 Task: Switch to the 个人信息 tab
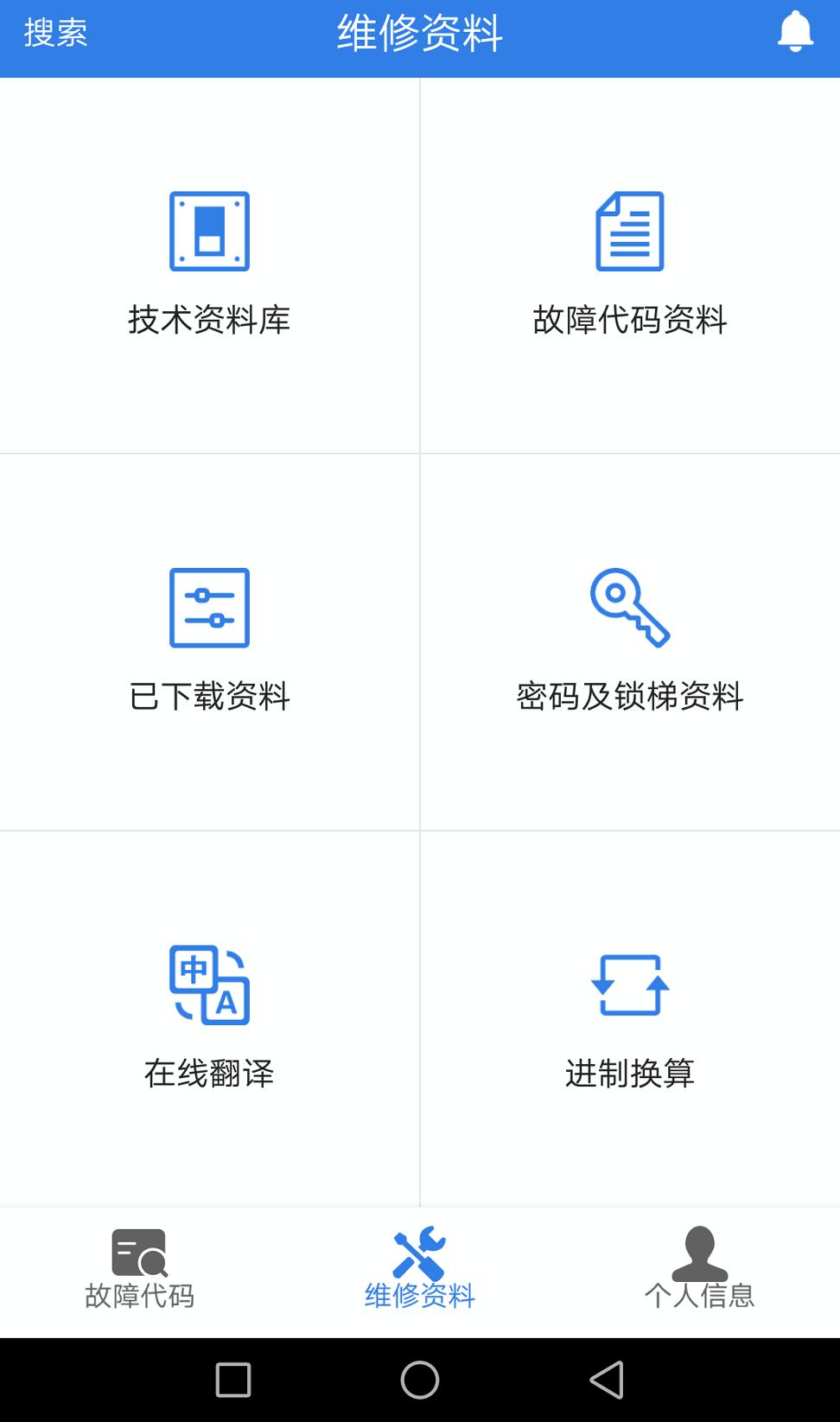click(700, 1271)
